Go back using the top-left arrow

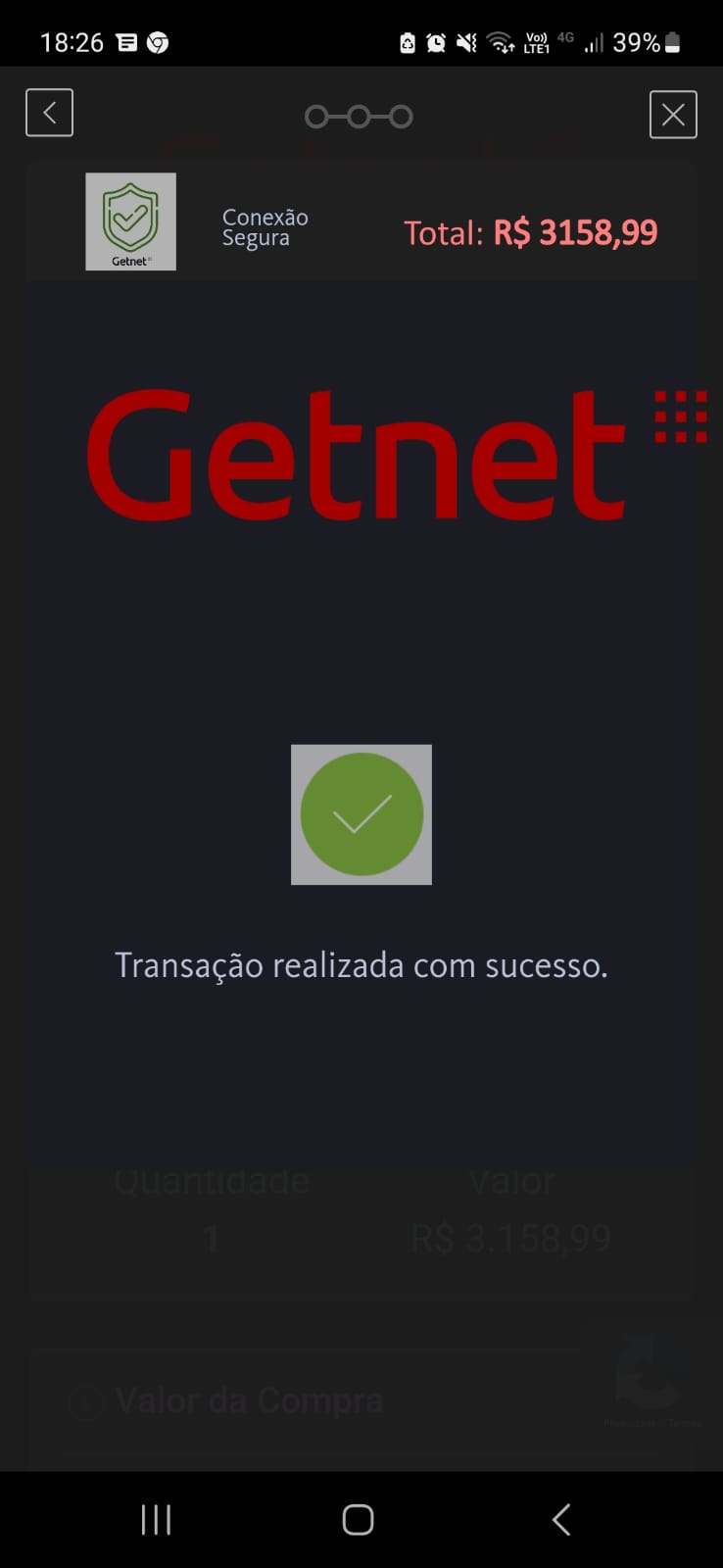click(x=49, y=113)
